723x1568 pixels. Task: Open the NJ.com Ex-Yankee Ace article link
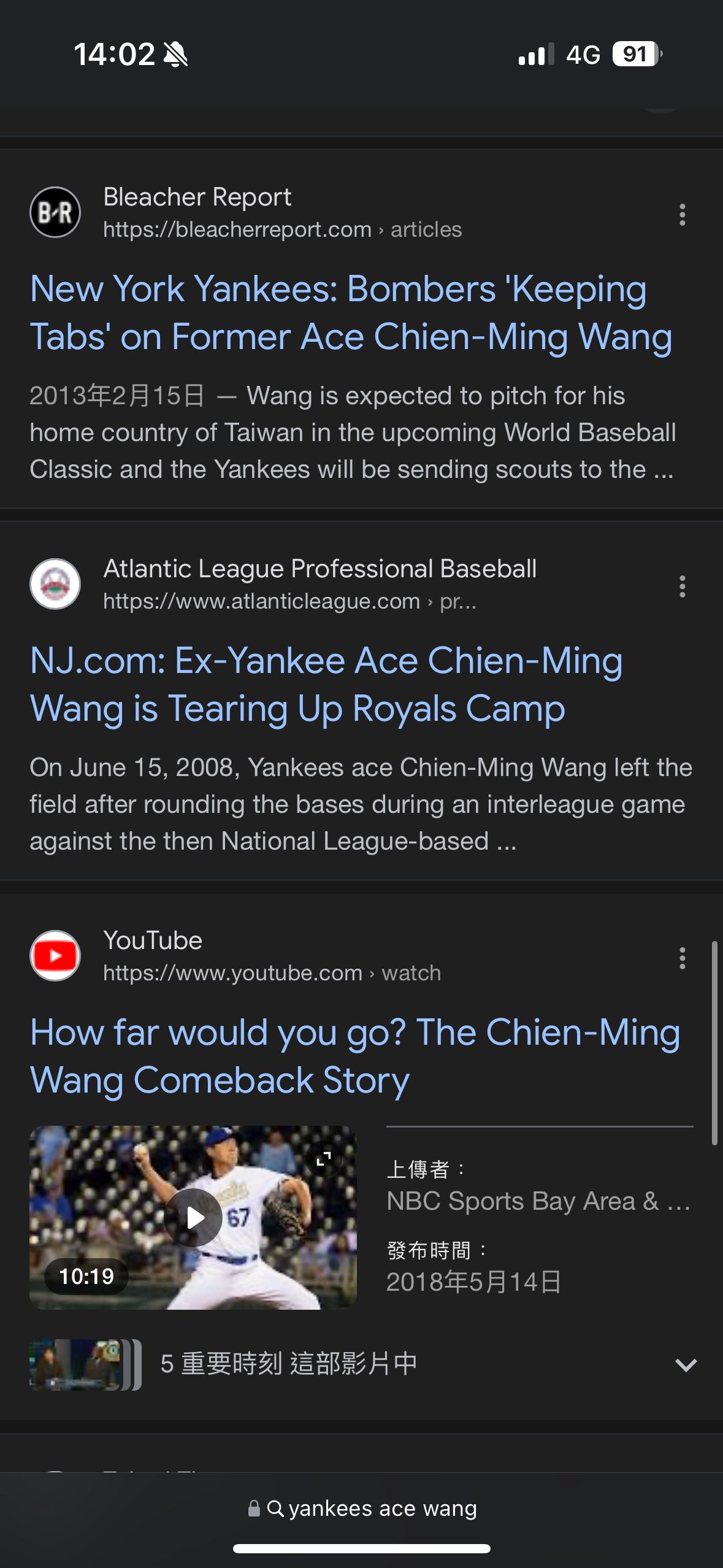pyautogui.click(x=326, y=685)
